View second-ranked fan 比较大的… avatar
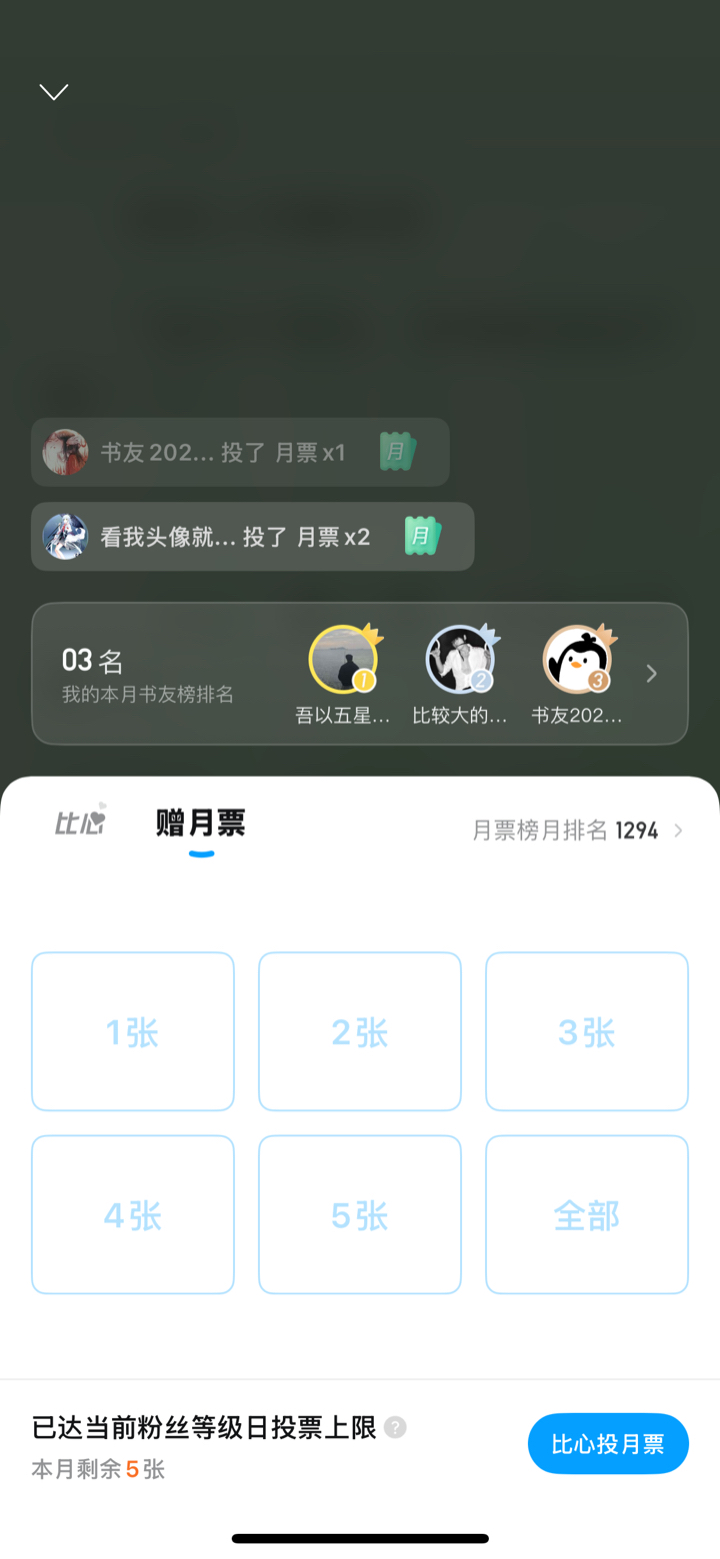This screenshot has height=1559, width=720. pos(460,660)
